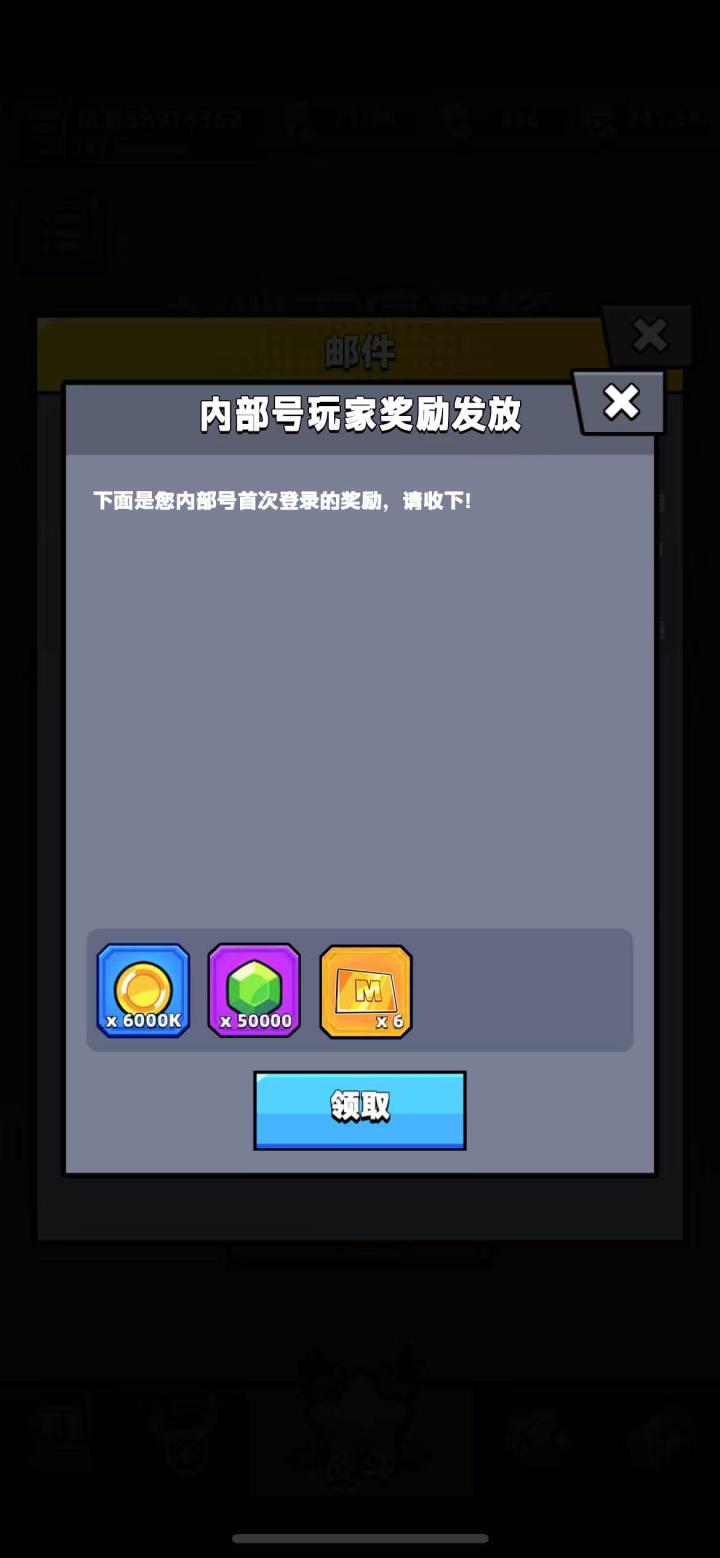The width and height of the screenshot is (720, 1558).
Task: Open the shop icon in the bottom navigation
Action: click(x=62, y=1435)
